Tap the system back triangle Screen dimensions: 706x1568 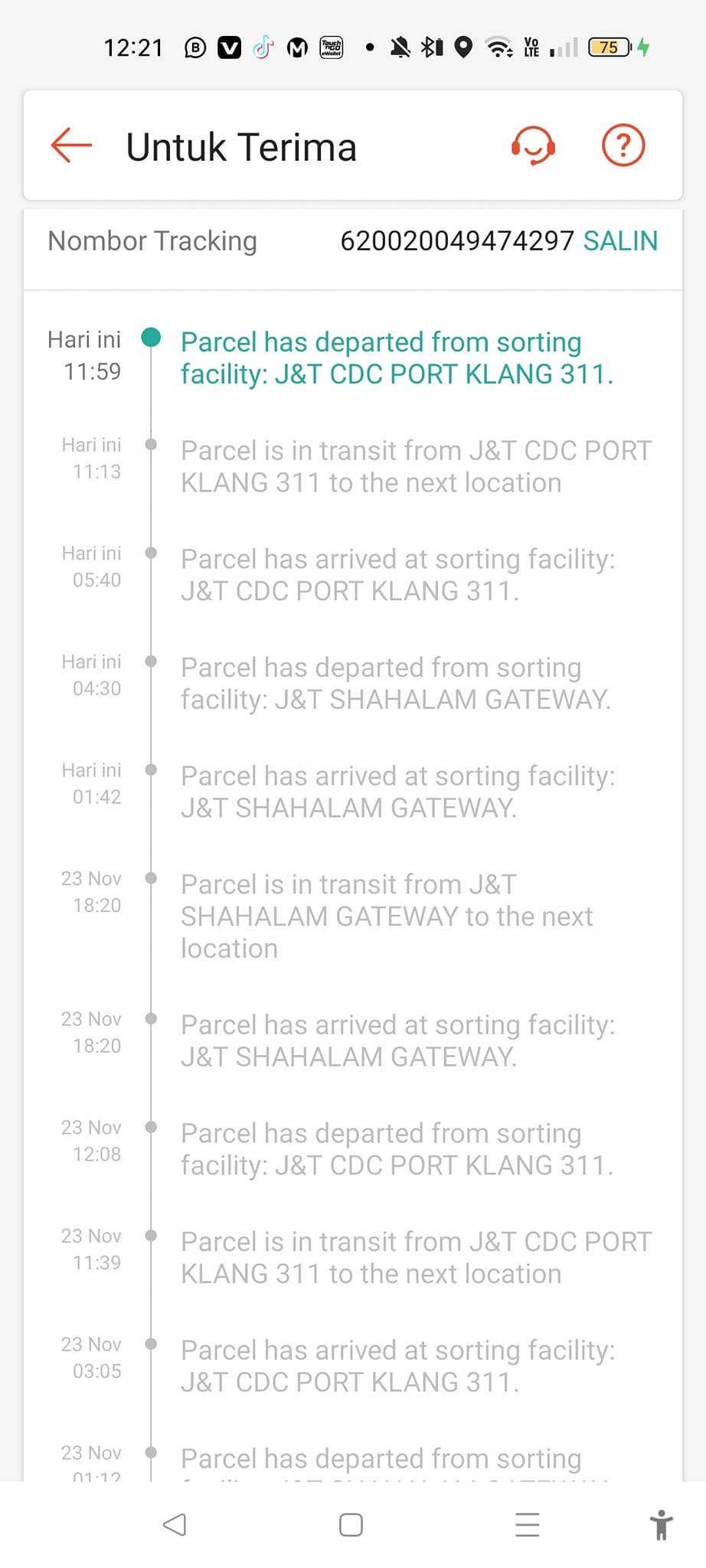click(175, 1524)
